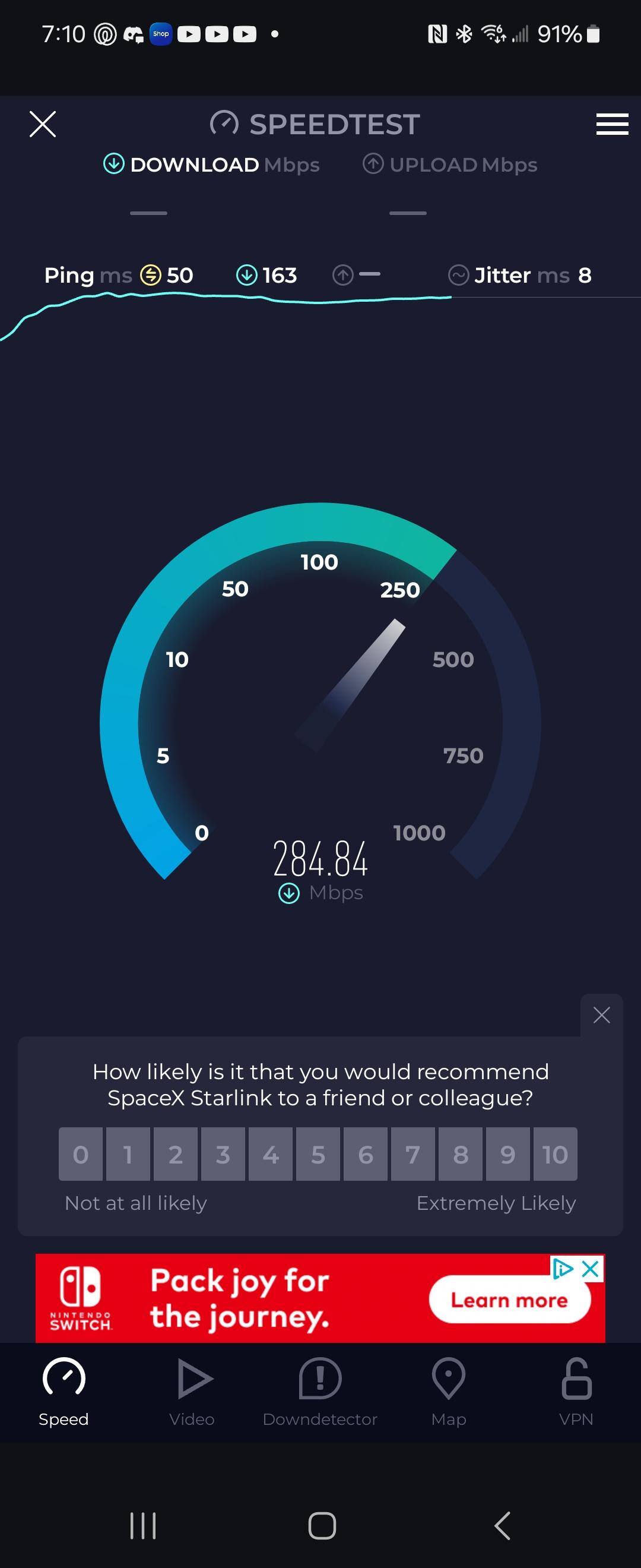Rate Starlink 0 in the survey

(81, 1154)
